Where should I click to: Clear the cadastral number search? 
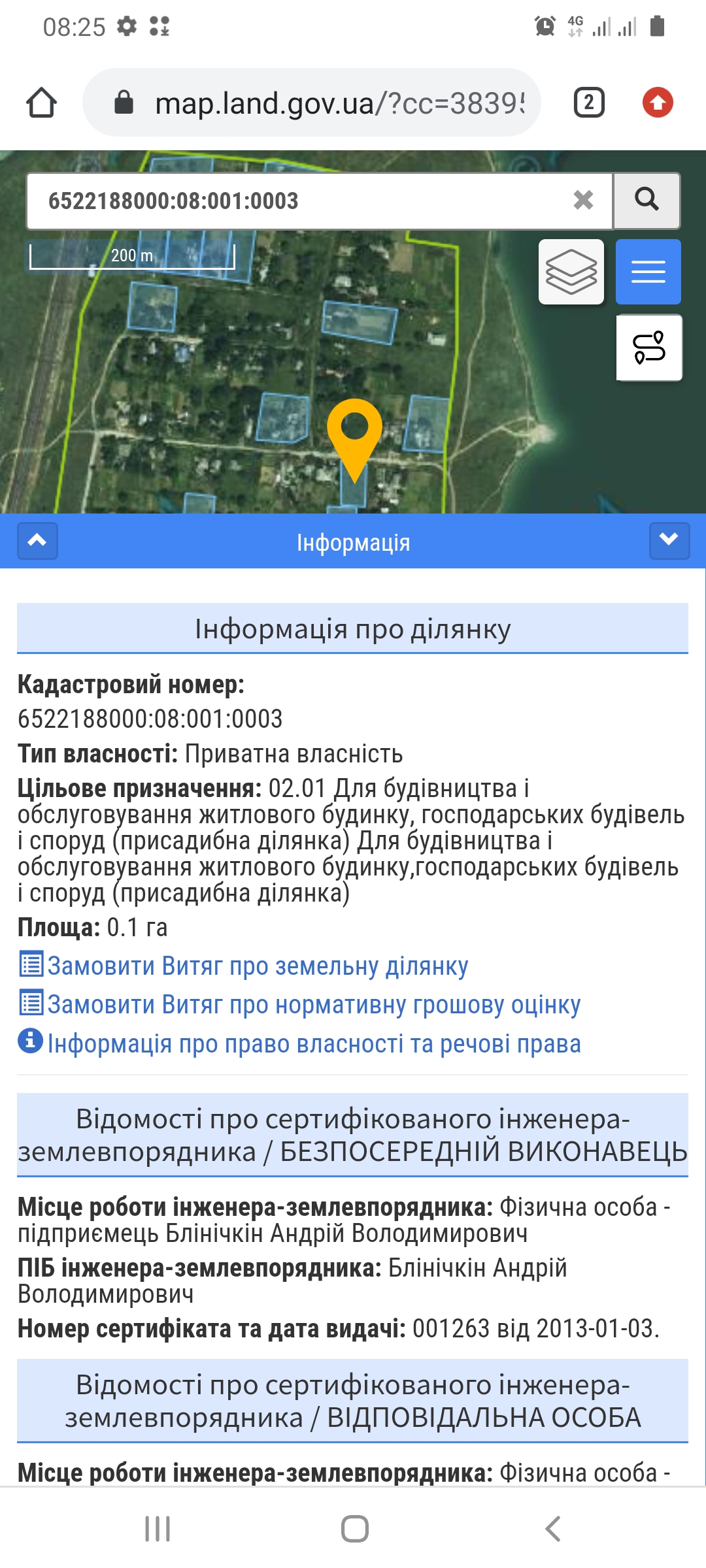[583, 200]
